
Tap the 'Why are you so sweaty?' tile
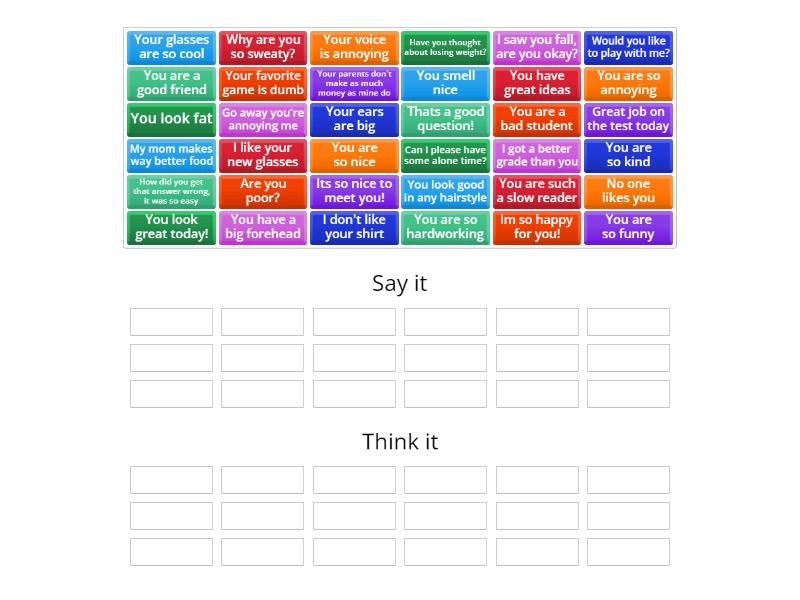tap(262, 47)
